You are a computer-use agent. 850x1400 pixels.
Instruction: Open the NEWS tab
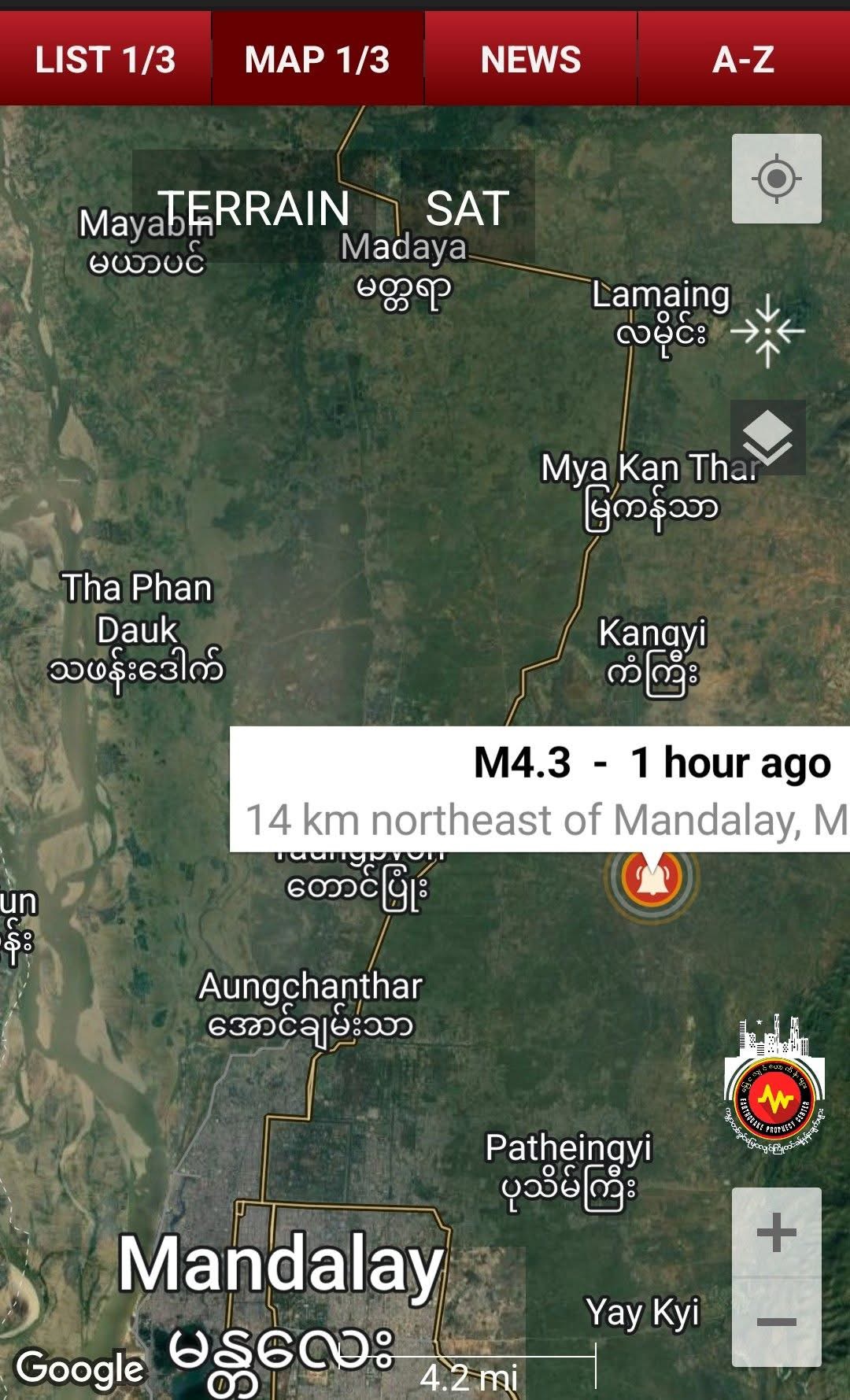pos(530,60)
